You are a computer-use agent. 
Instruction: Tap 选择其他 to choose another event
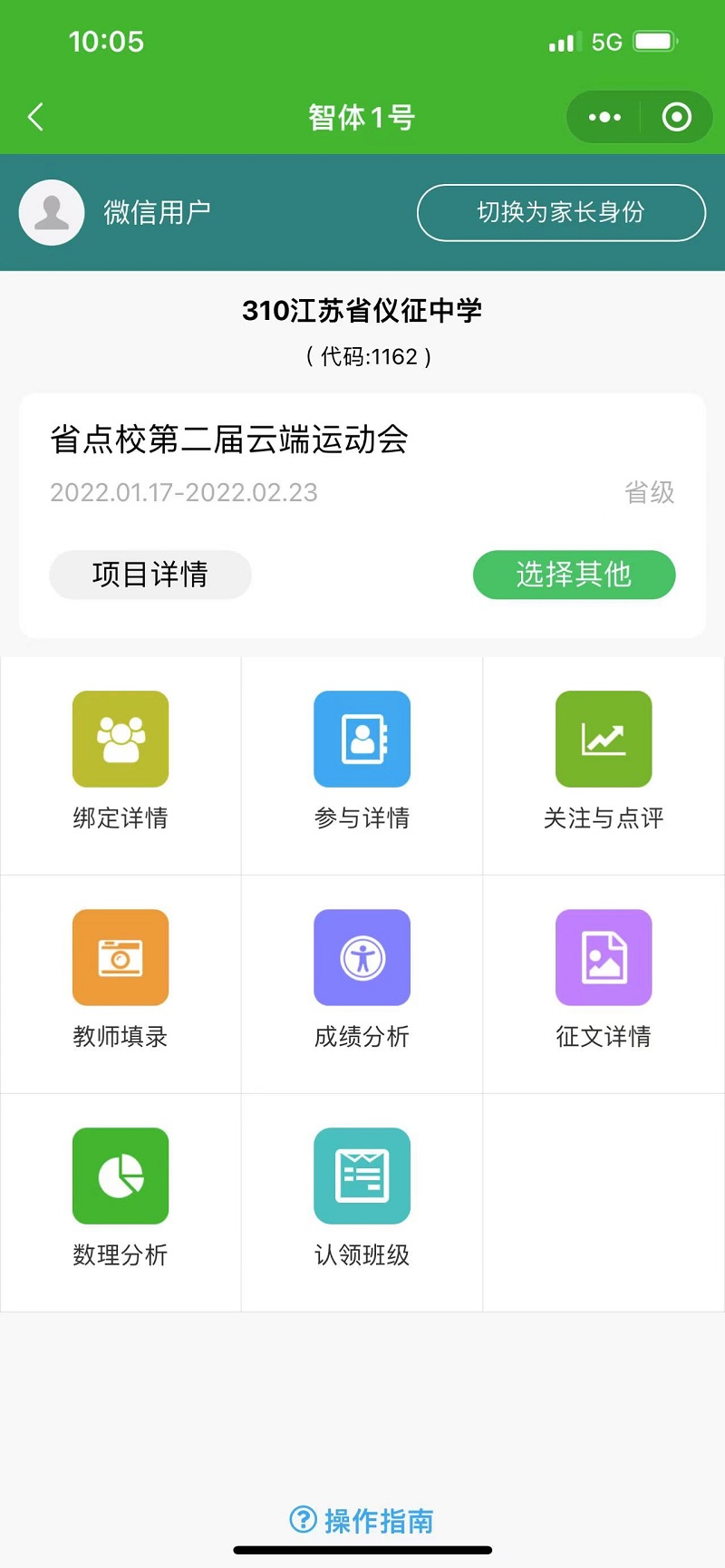point(575,575)
